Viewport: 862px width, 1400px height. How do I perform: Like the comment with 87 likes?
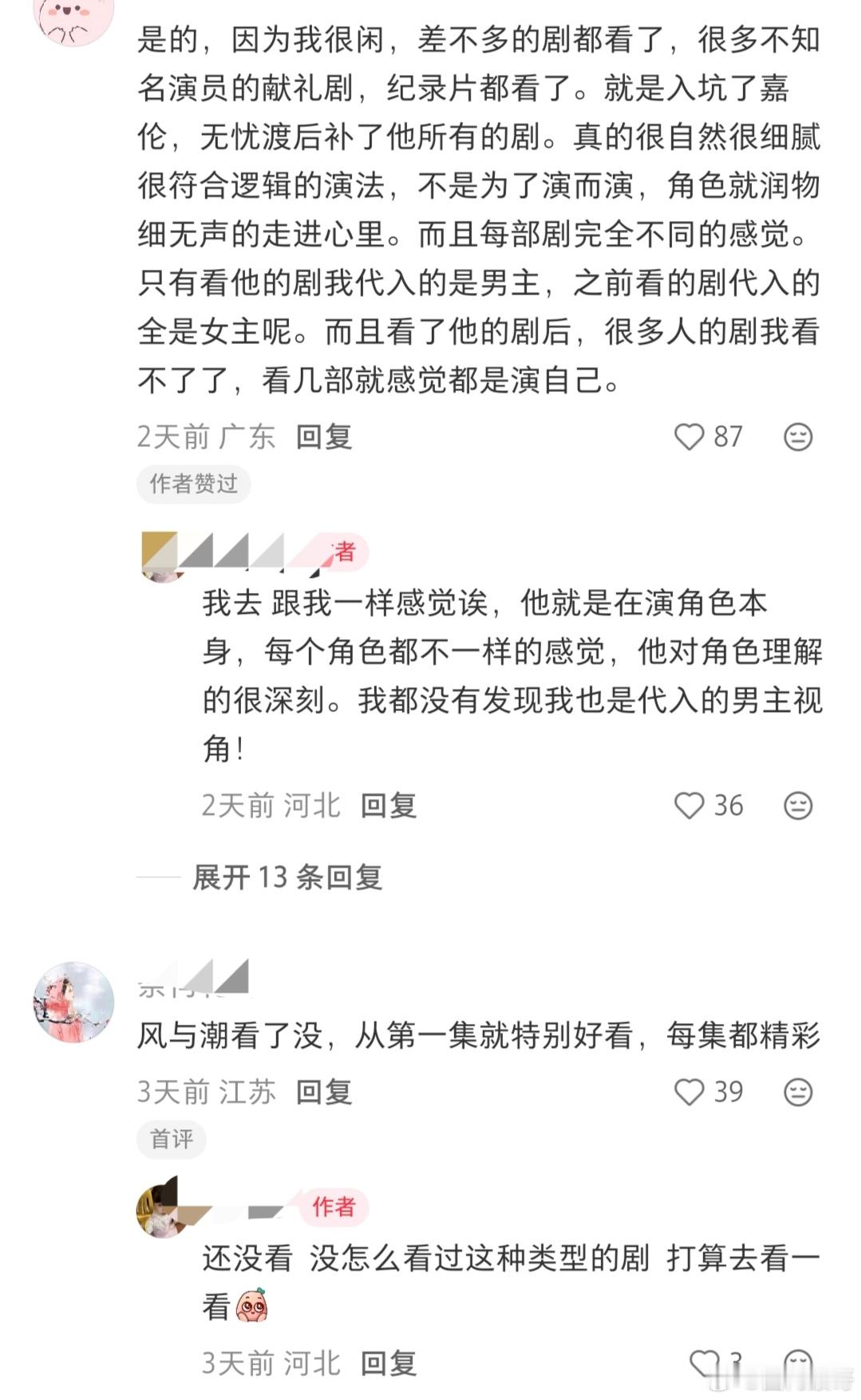pos(688,435)
